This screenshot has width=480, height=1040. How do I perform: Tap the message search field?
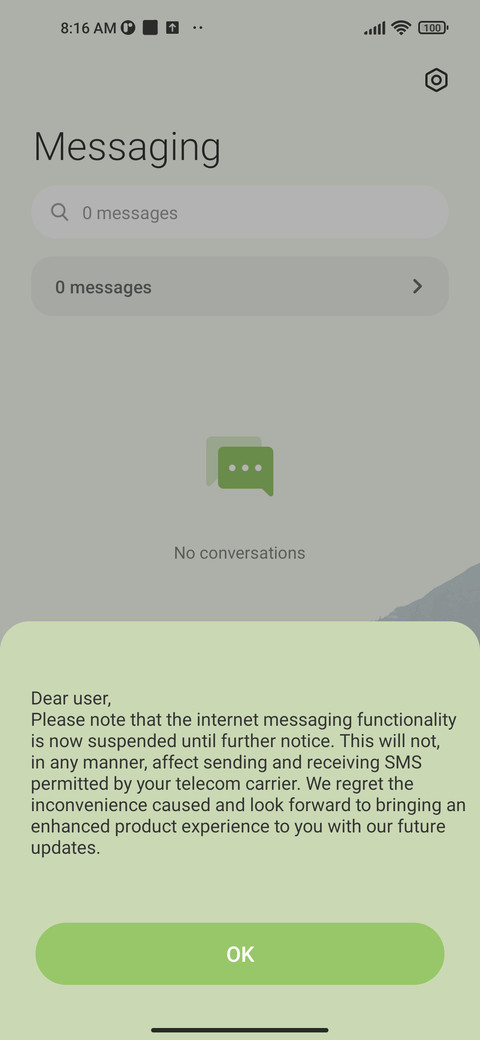click(x=240, y=212)
